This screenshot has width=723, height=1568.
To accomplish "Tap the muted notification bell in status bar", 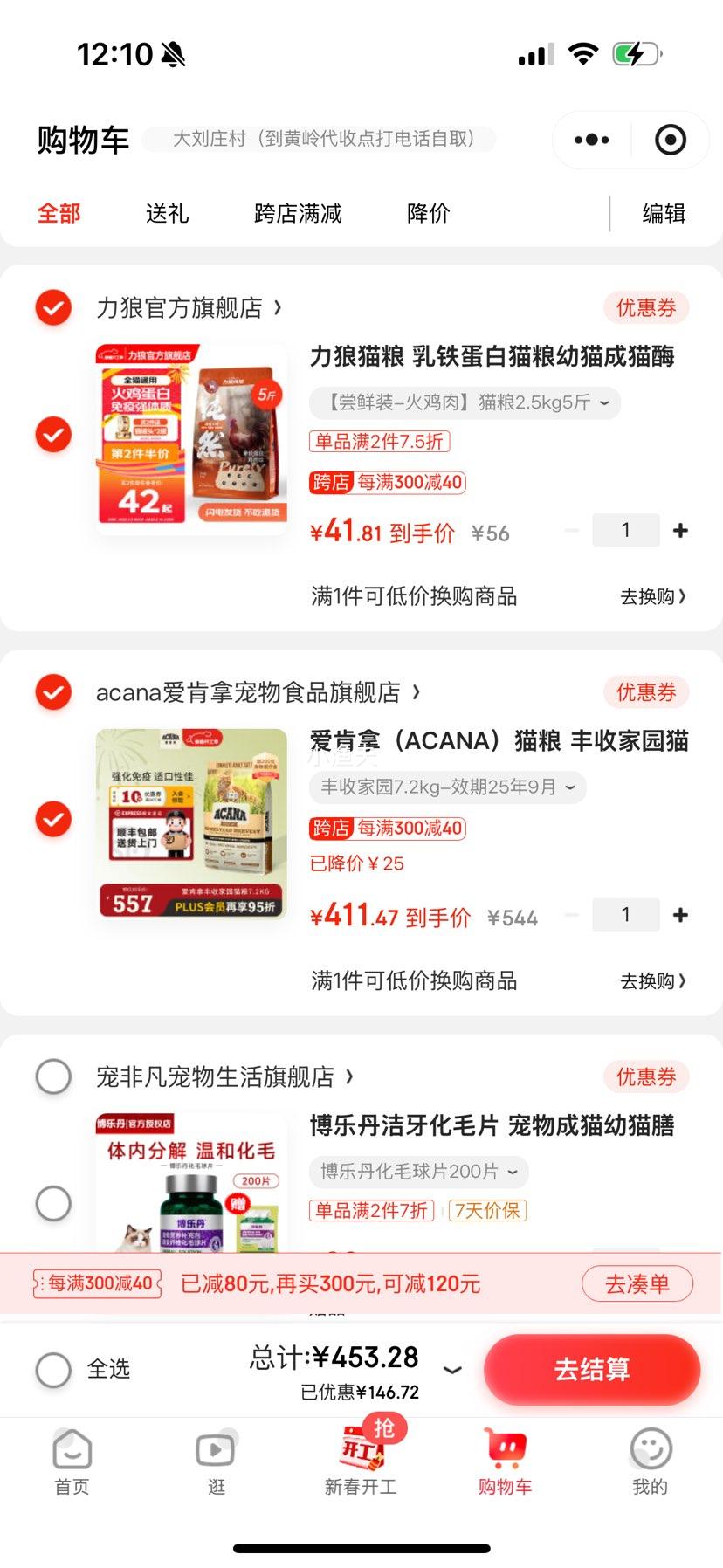I will [x=172, y=52].
